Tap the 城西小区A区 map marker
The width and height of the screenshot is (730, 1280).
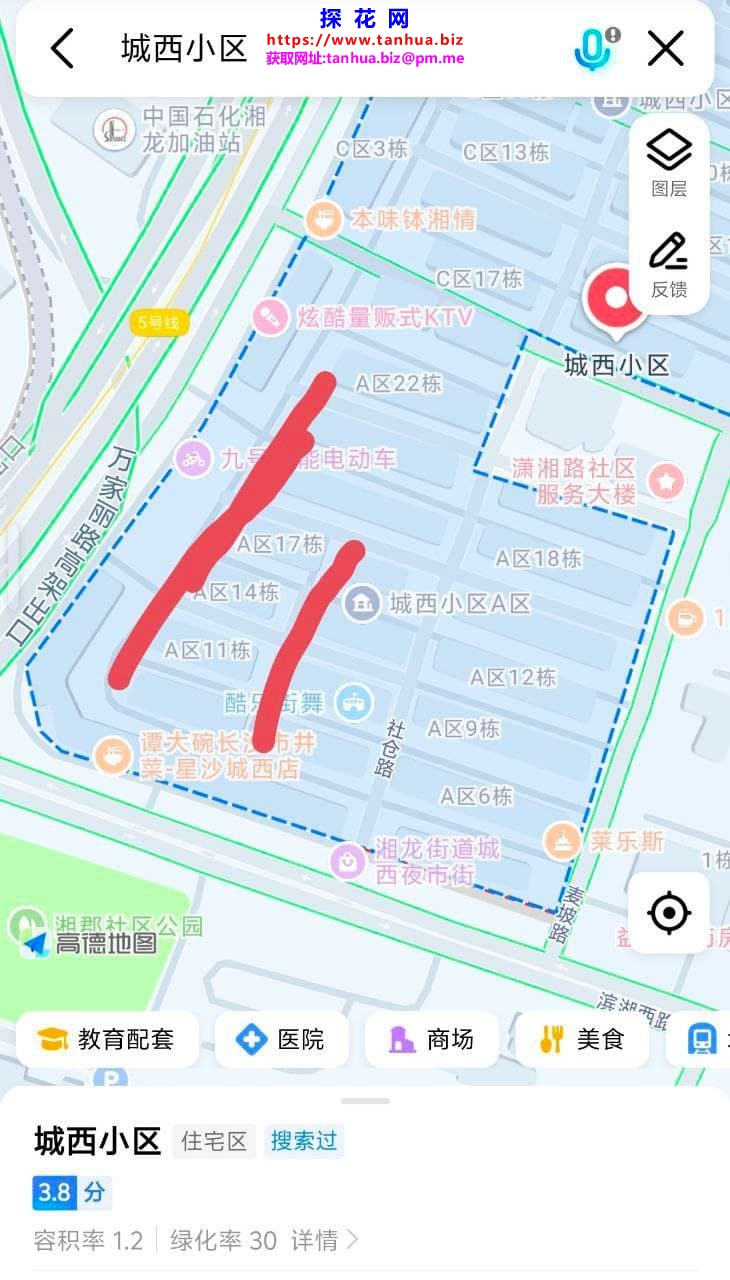(x=361, y=603)
